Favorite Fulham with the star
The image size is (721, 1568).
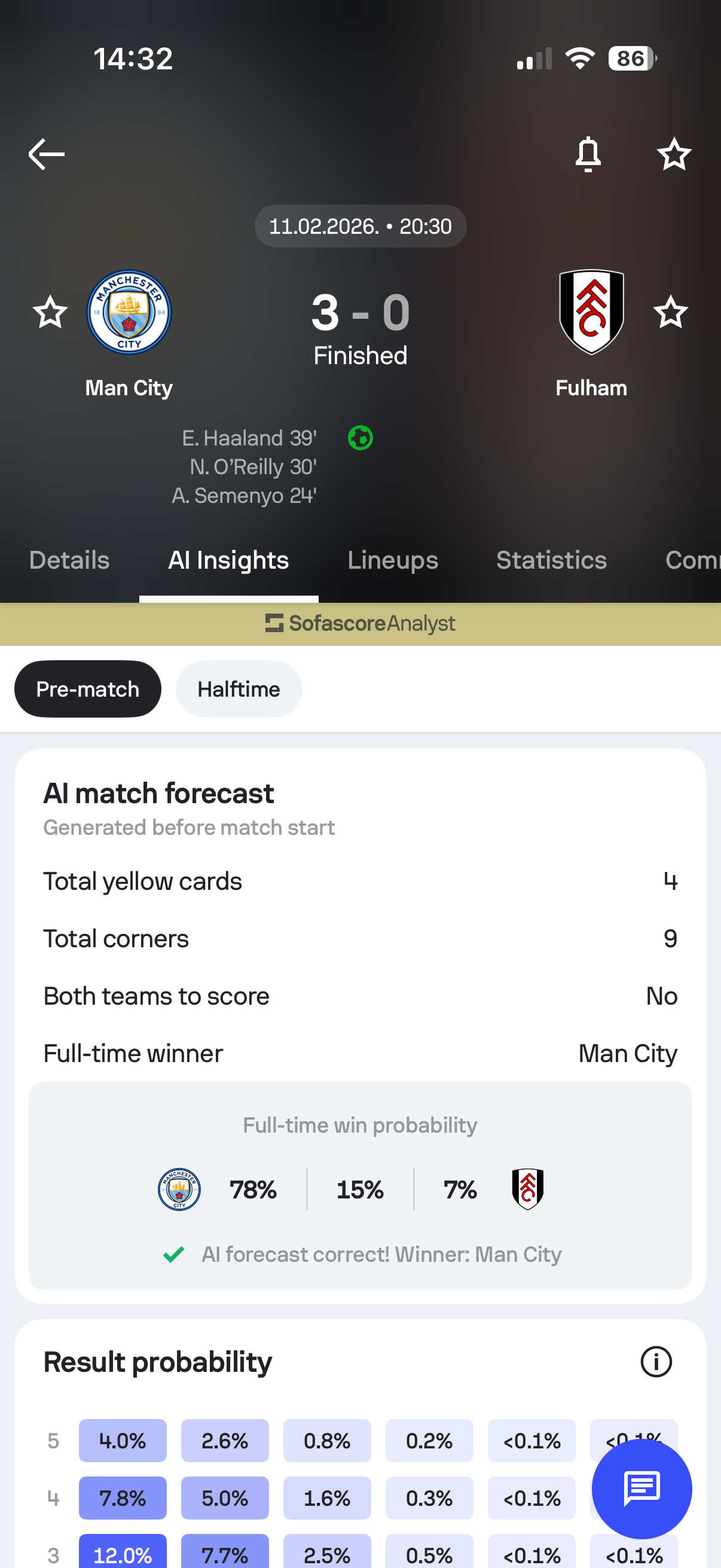[670, 312]
